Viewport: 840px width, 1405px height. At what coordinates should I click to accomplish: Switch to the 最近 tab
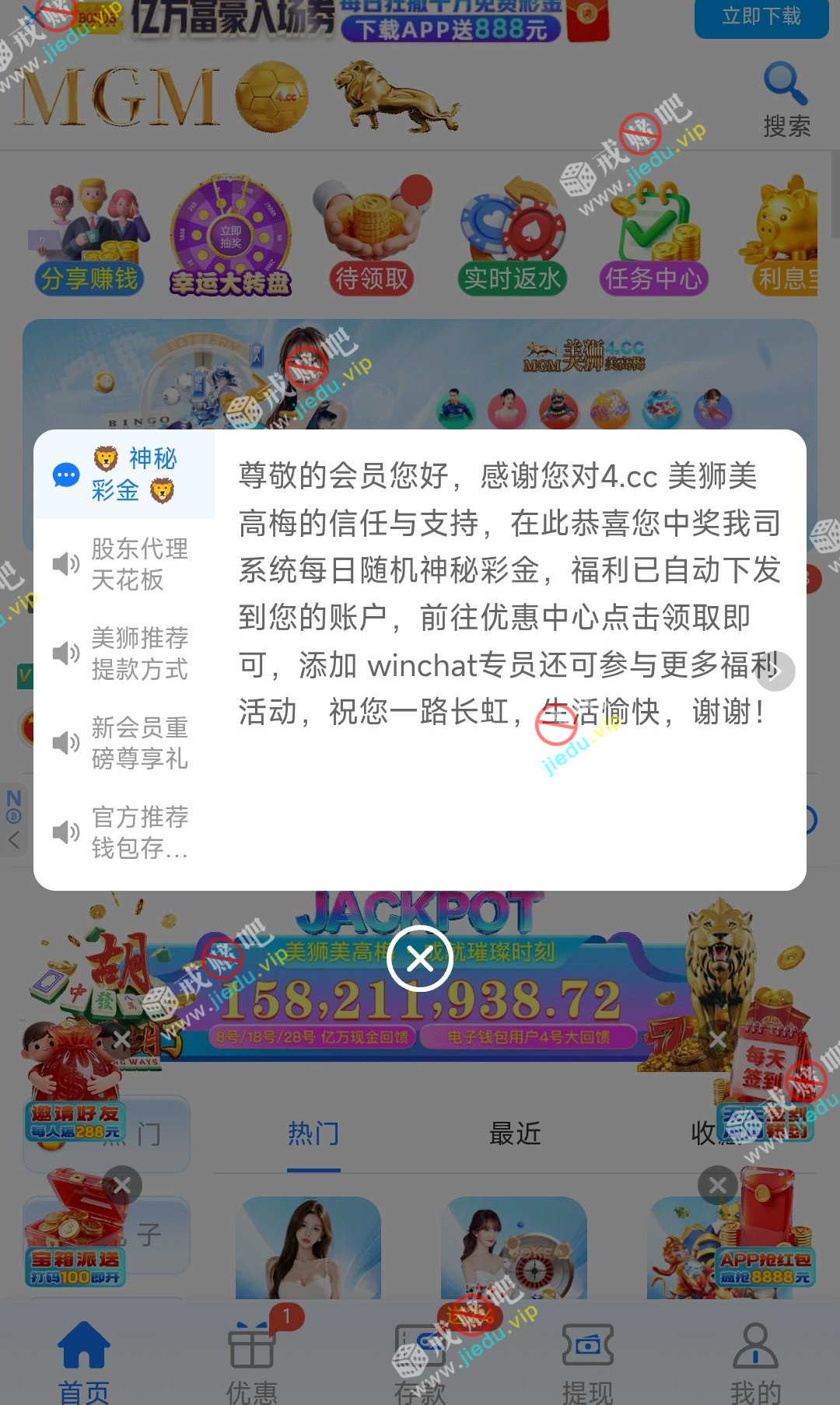515,1133
